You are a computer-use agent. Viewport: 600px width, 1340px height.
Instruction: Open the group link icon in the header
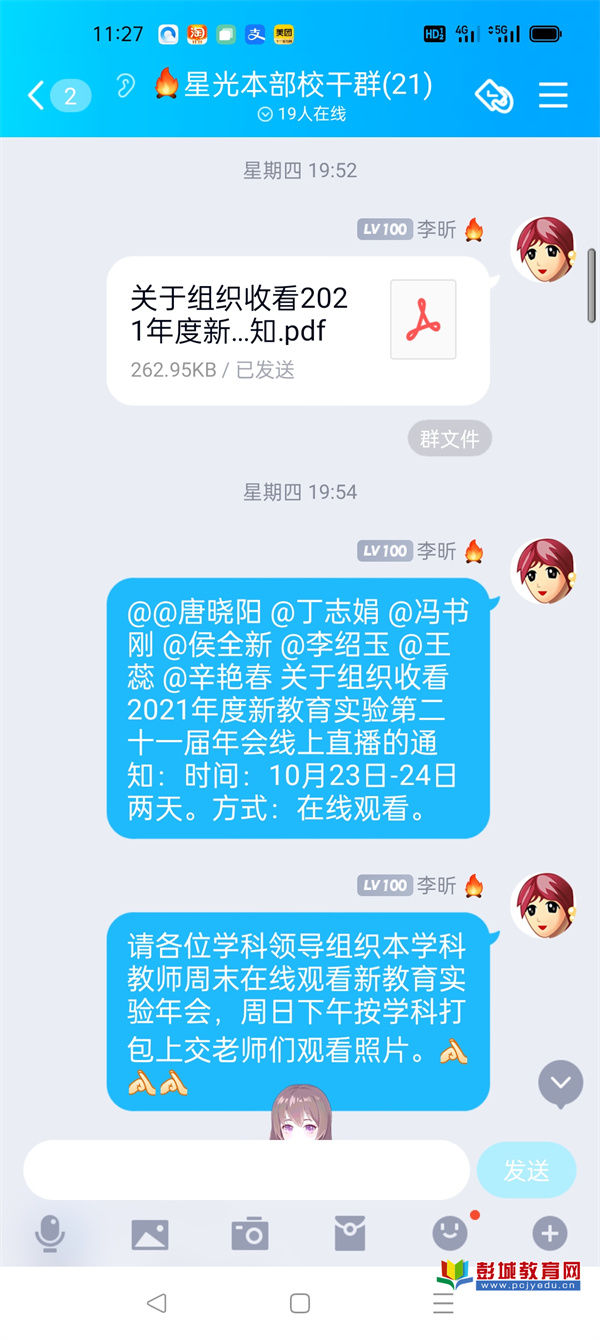(494, 95)
